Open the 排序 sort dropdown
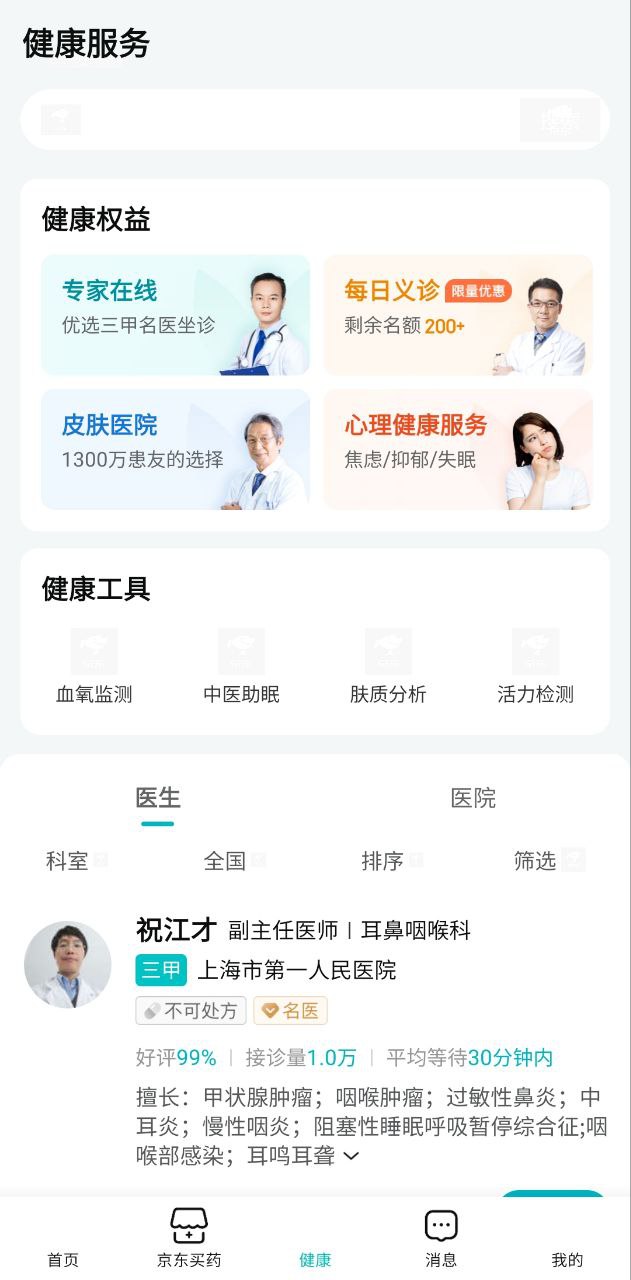The width and height of the screenshot is (631, 1280). pos(392,861)
